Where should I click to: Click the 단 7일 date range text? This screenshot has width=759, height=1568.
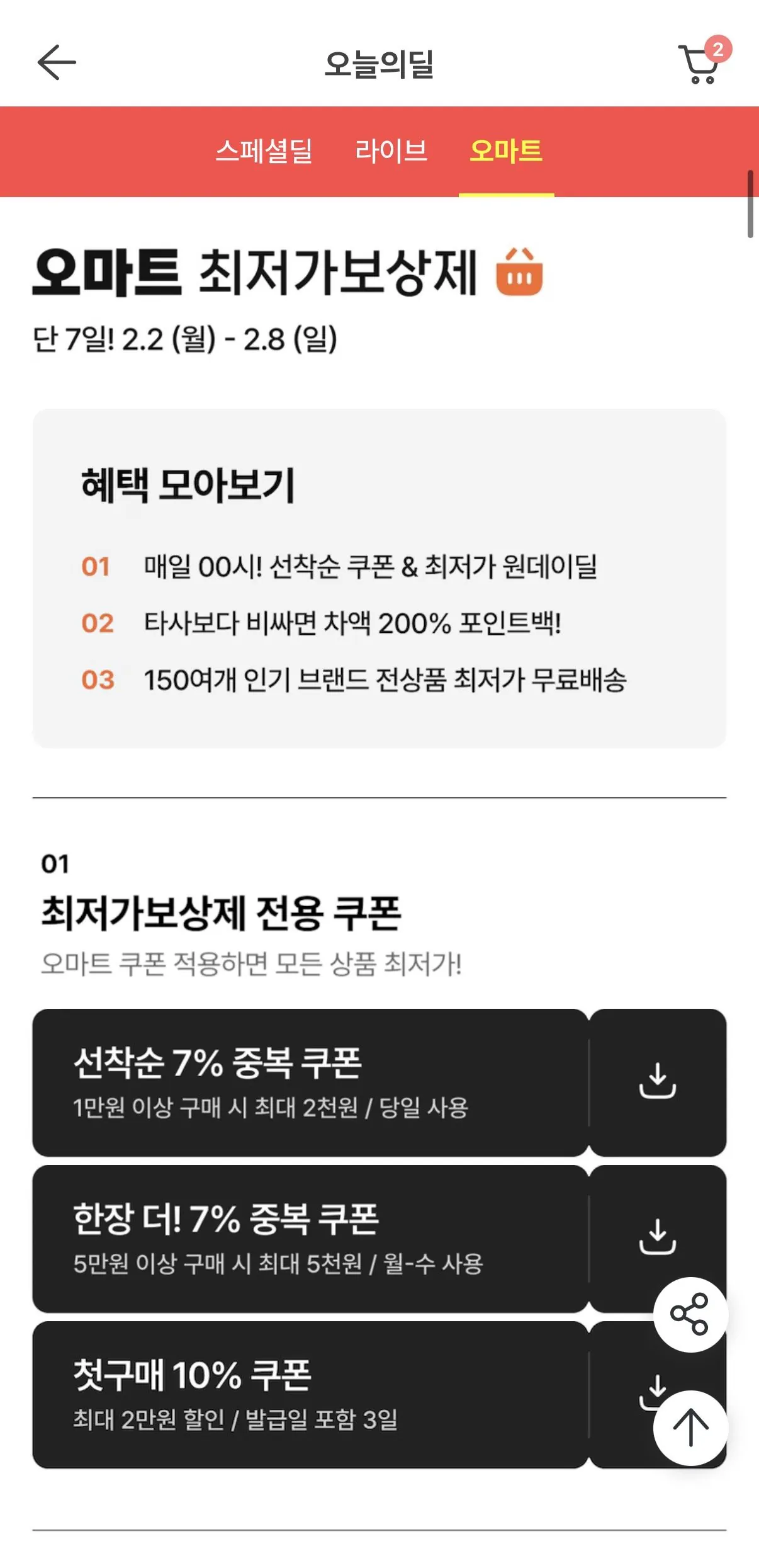[x=186, y=338]
